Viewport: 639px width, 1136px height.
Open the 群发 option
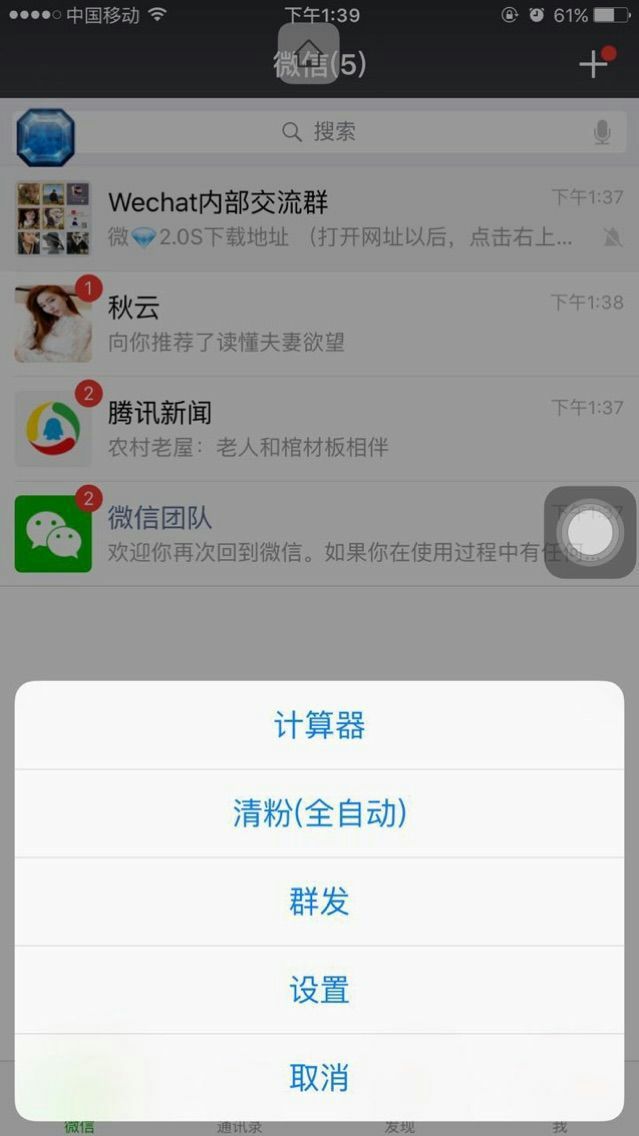coord(319,902)
